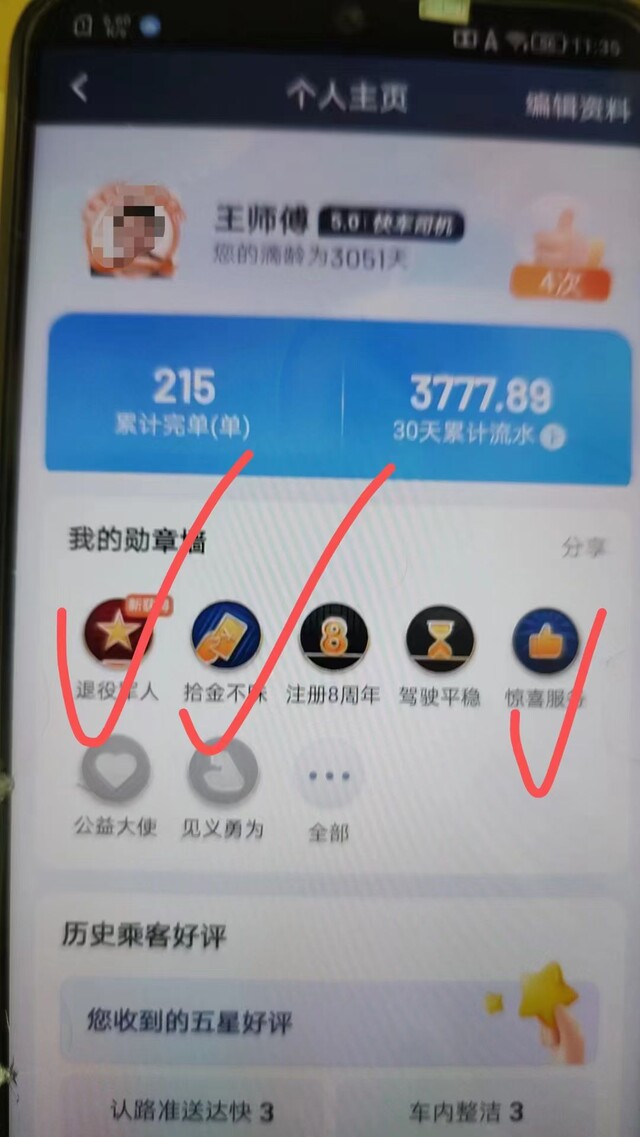Go back using the top-left arrow
The height and width of the screenshot is (1137, 640).
pyautogui.click(x=79, y=90)
